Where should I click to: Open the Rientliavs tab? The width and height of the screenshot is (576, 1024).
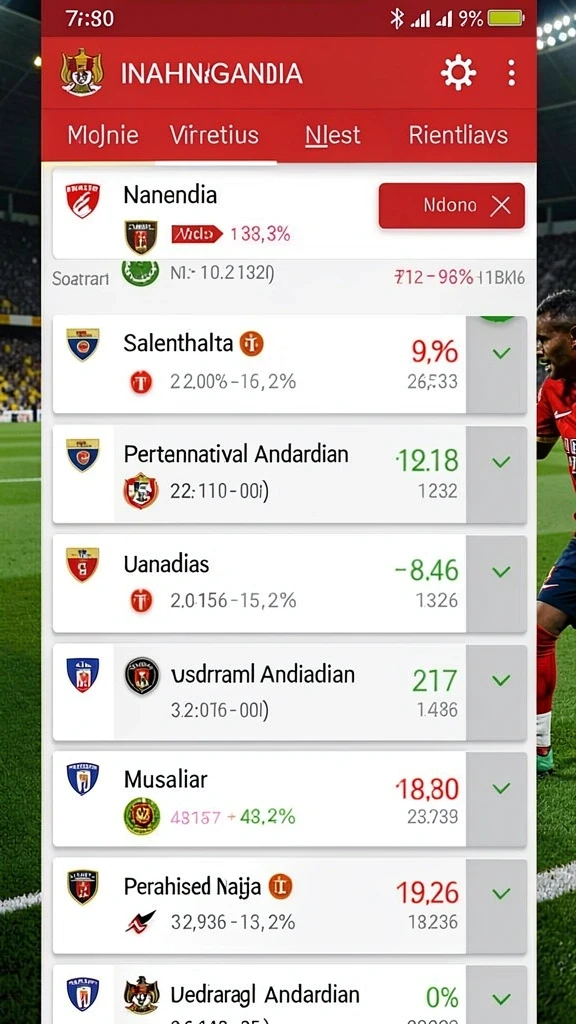pyautogui.click(x=458, y=135)
